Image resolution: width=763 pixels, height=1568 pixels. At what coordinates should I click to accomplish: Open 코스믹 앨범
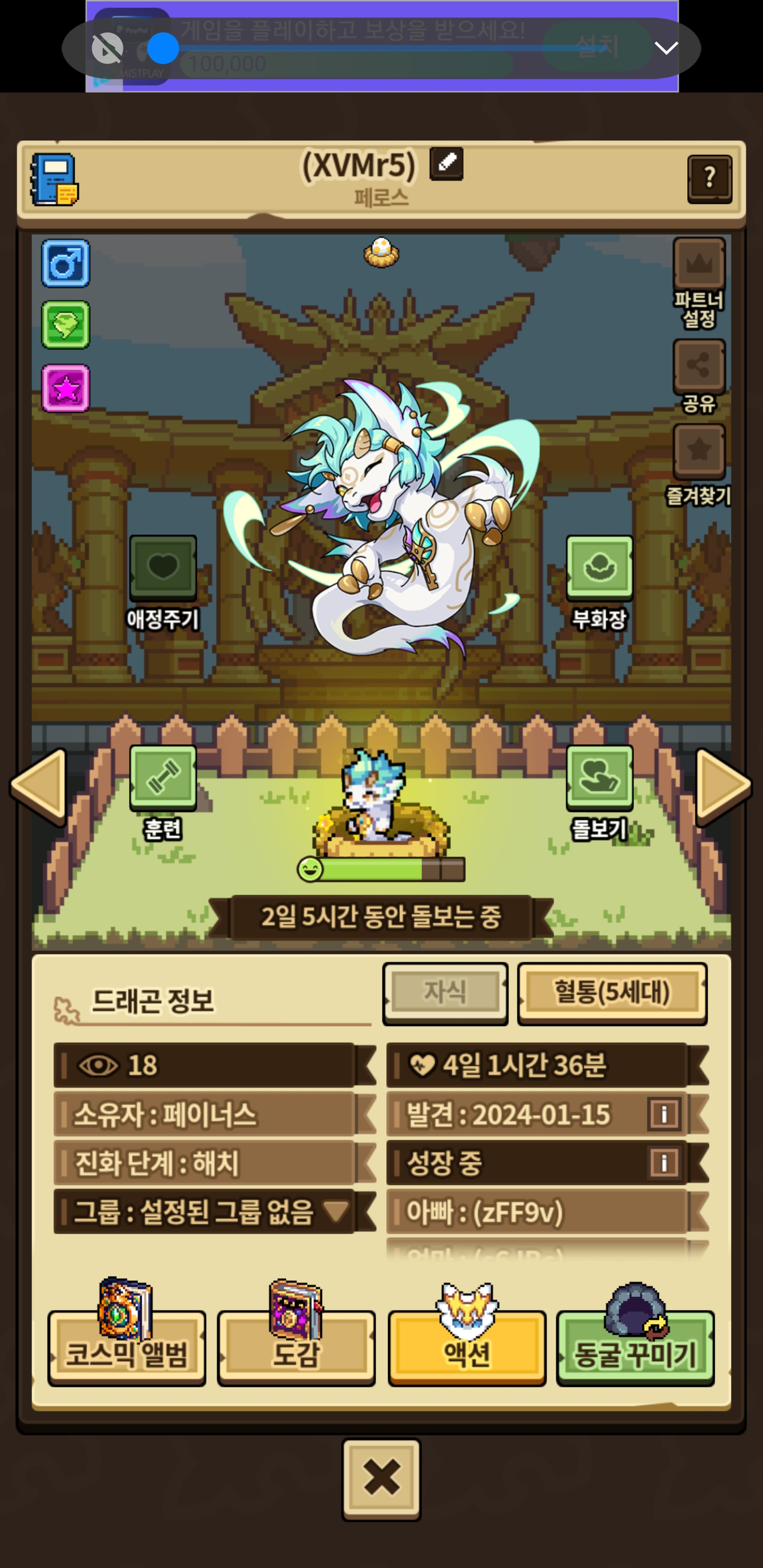127,1347
